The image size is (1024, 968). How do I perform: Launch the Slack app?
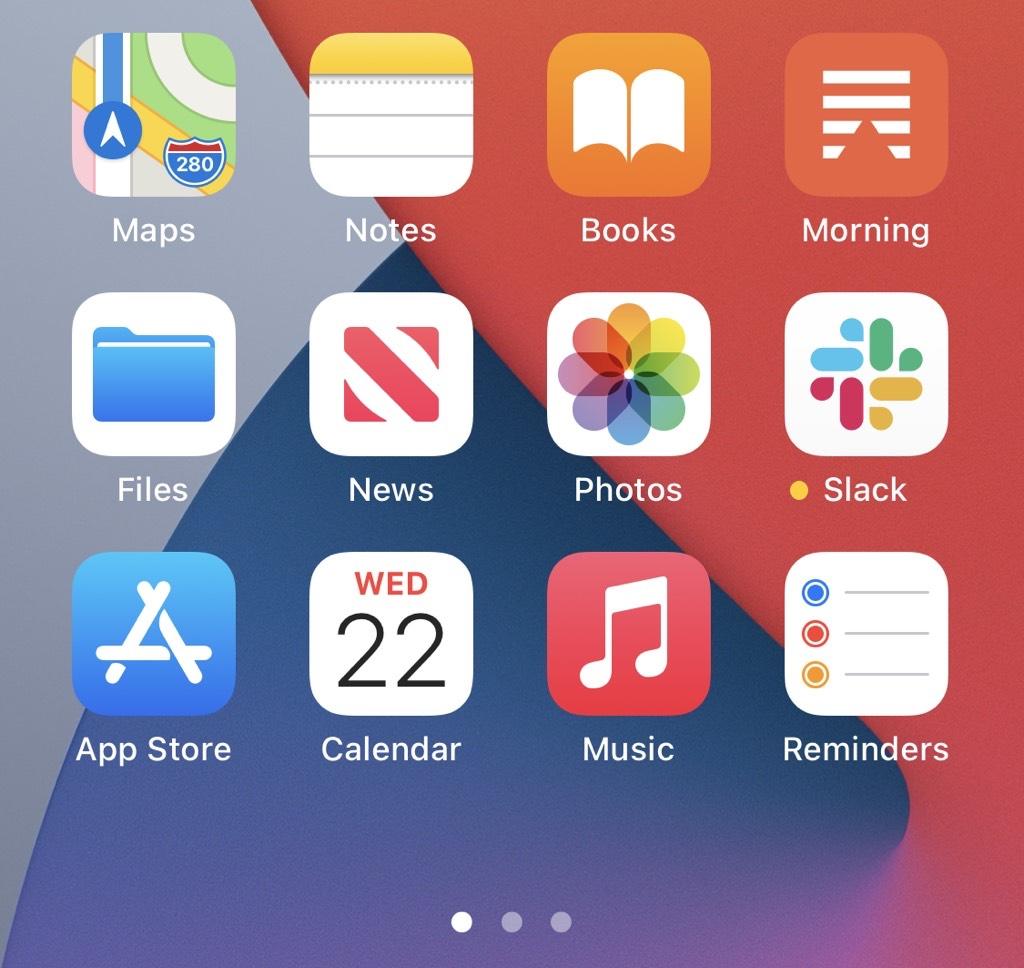point(866,374)
